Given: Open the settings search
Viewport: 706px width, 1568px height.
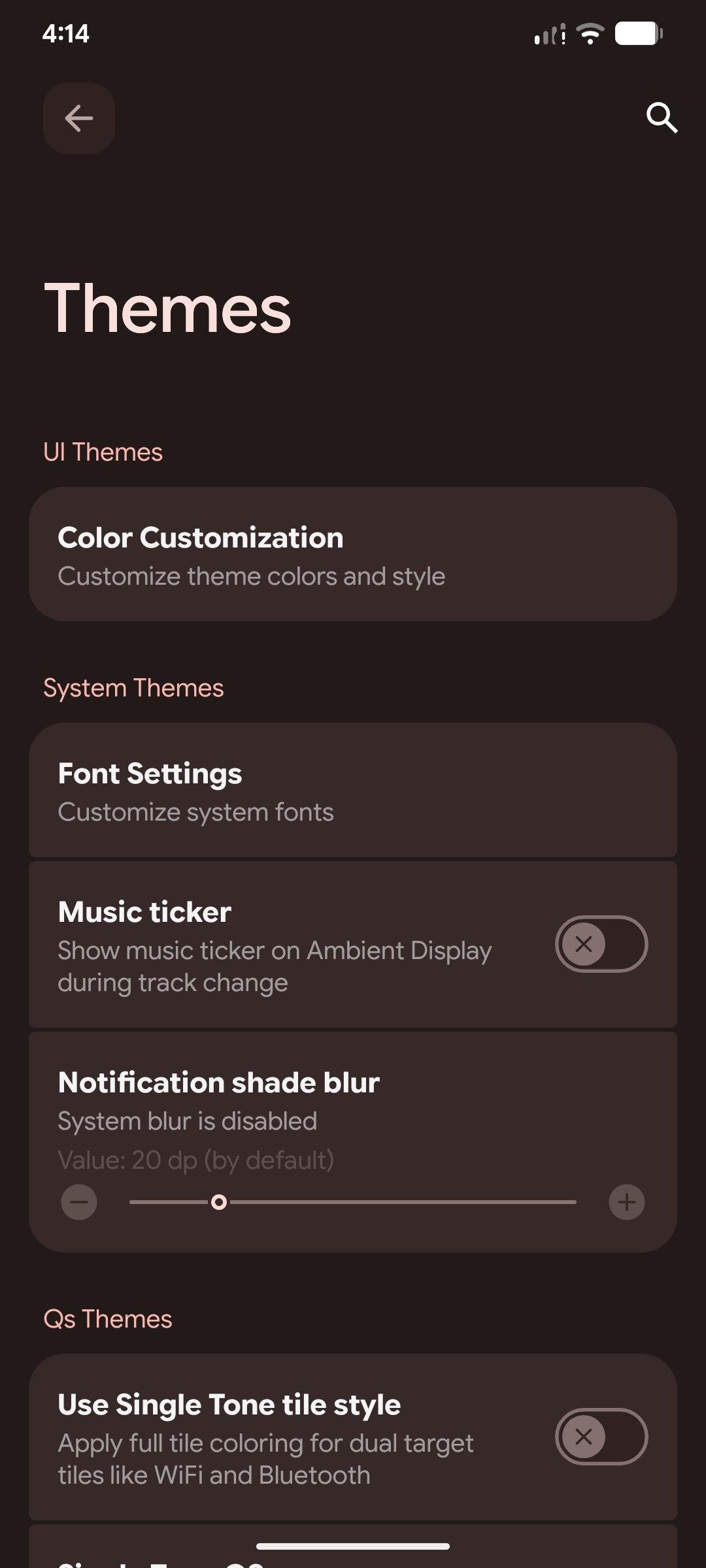Looking at the screenshot, I should pyautogui.click(x=662, y=118).
